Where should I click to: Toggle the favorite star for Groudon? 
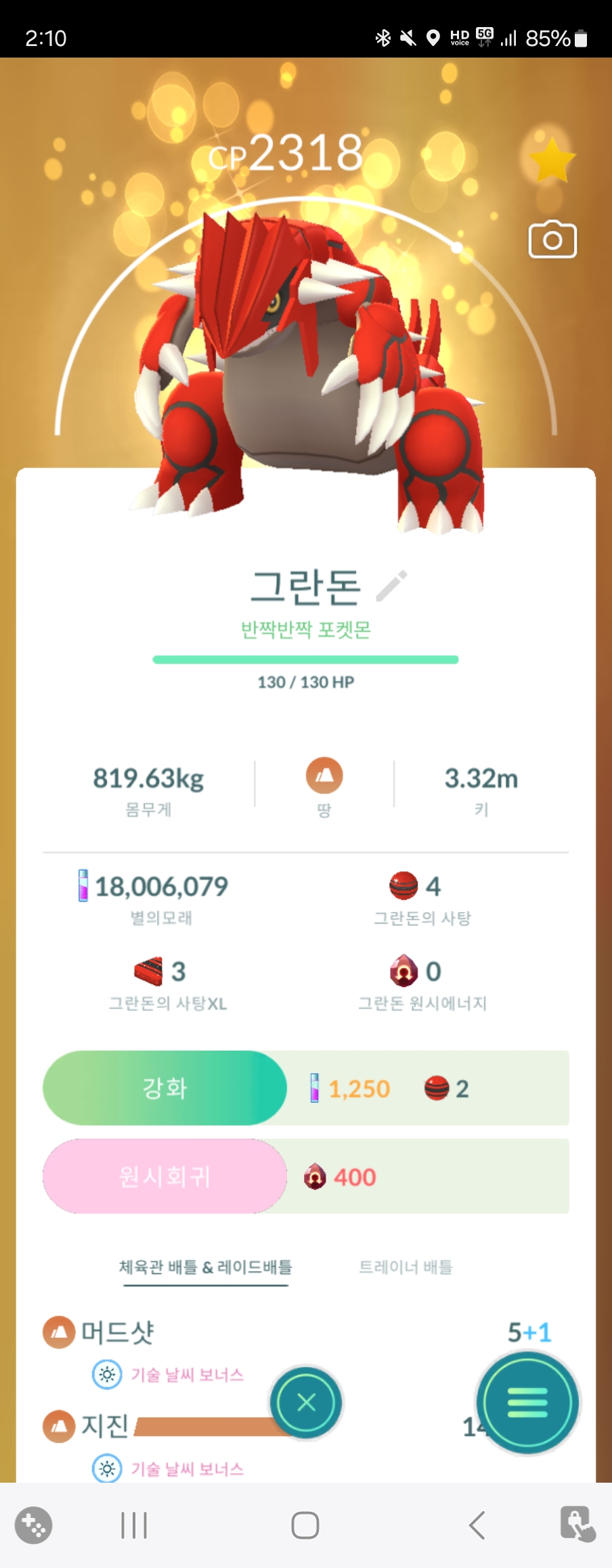pyautogui.click(x=552, y=160)
